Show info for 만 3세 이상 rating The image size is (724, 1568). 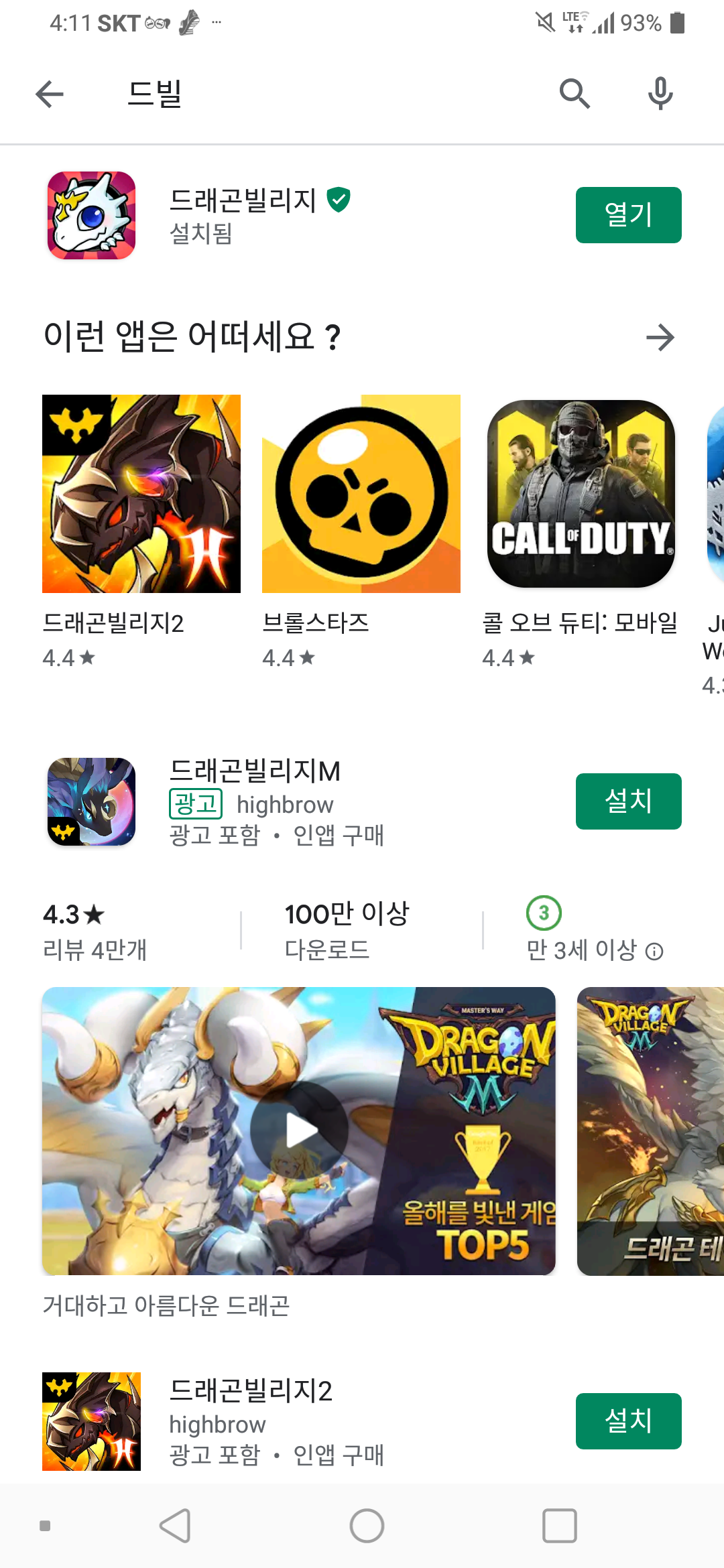[x=654, y=952]
